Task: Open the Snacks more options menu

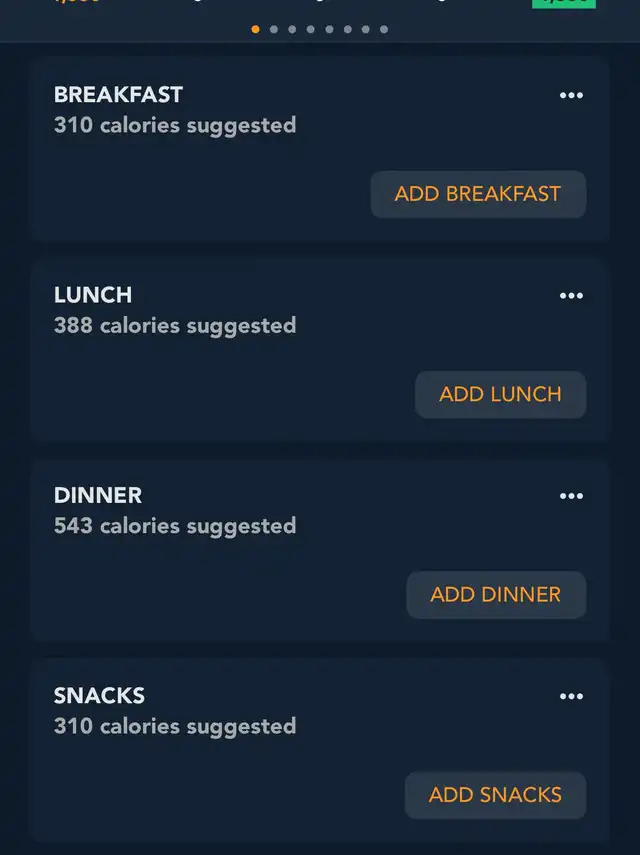Action: click(571, 697)
